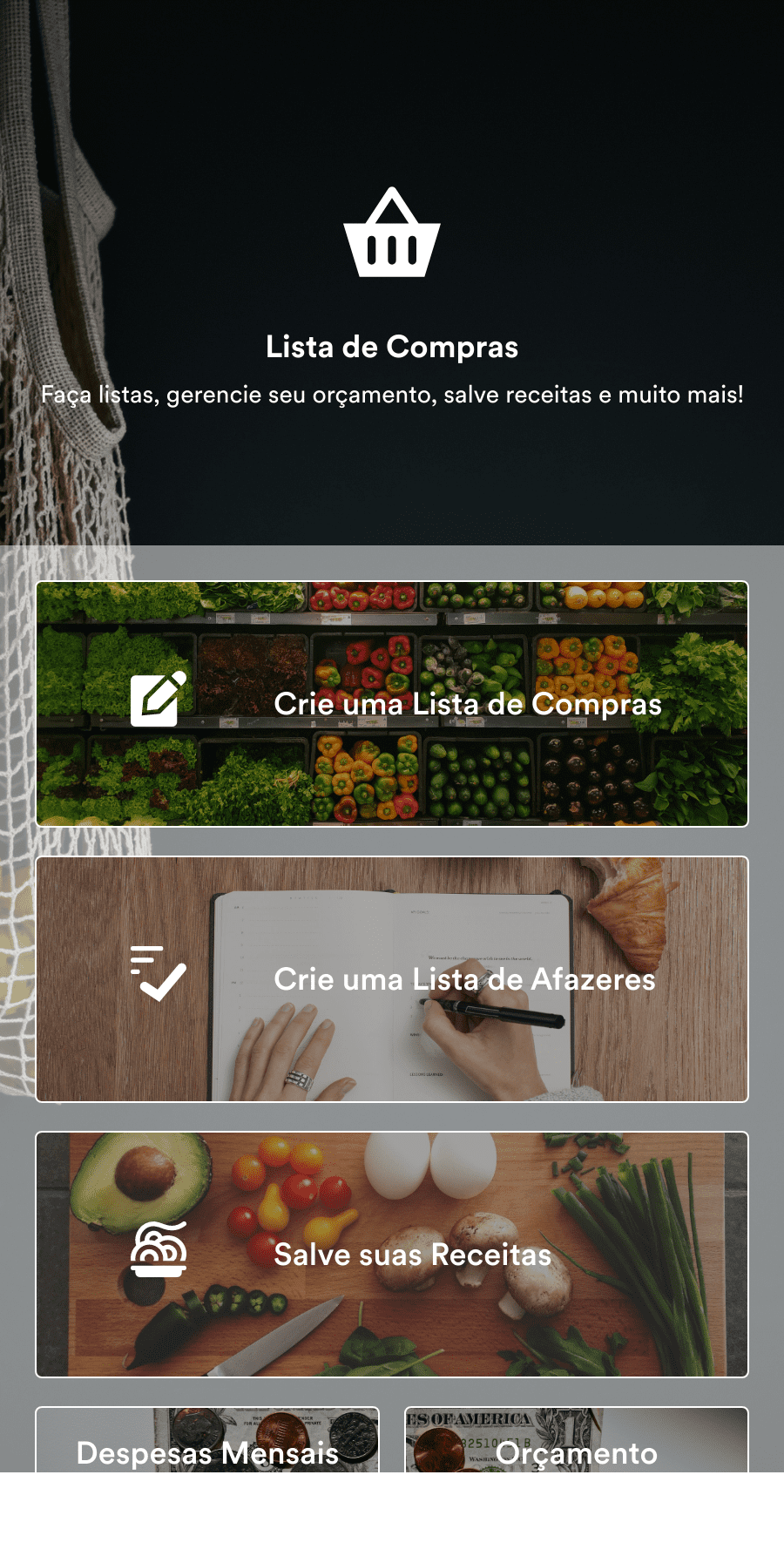Viewport: 784px width, 1556px height.
Task: Open Crie uma Lista de Compras card
Action: point(392,704)
